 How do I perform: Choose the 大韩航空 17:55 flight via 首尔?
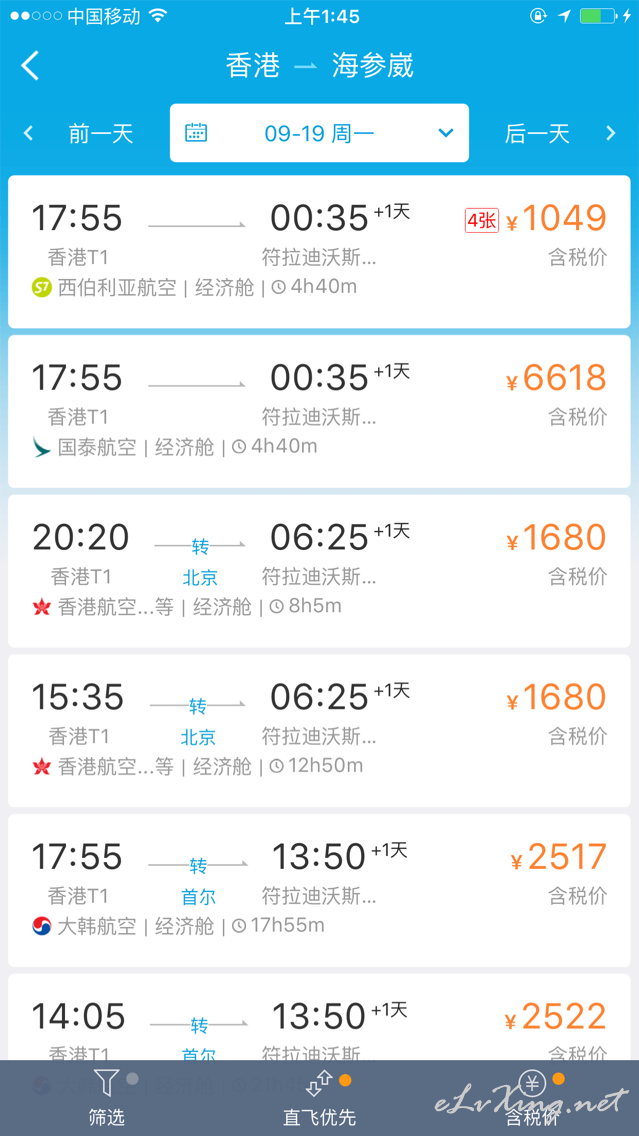click(319, 890)
